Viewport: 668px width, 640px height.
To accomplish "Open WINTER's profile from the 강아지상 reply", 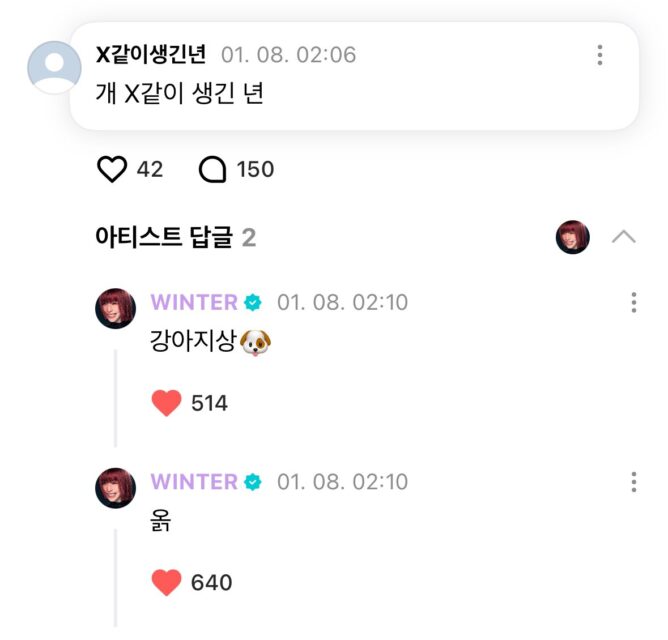I will click(x=116, y=308).
